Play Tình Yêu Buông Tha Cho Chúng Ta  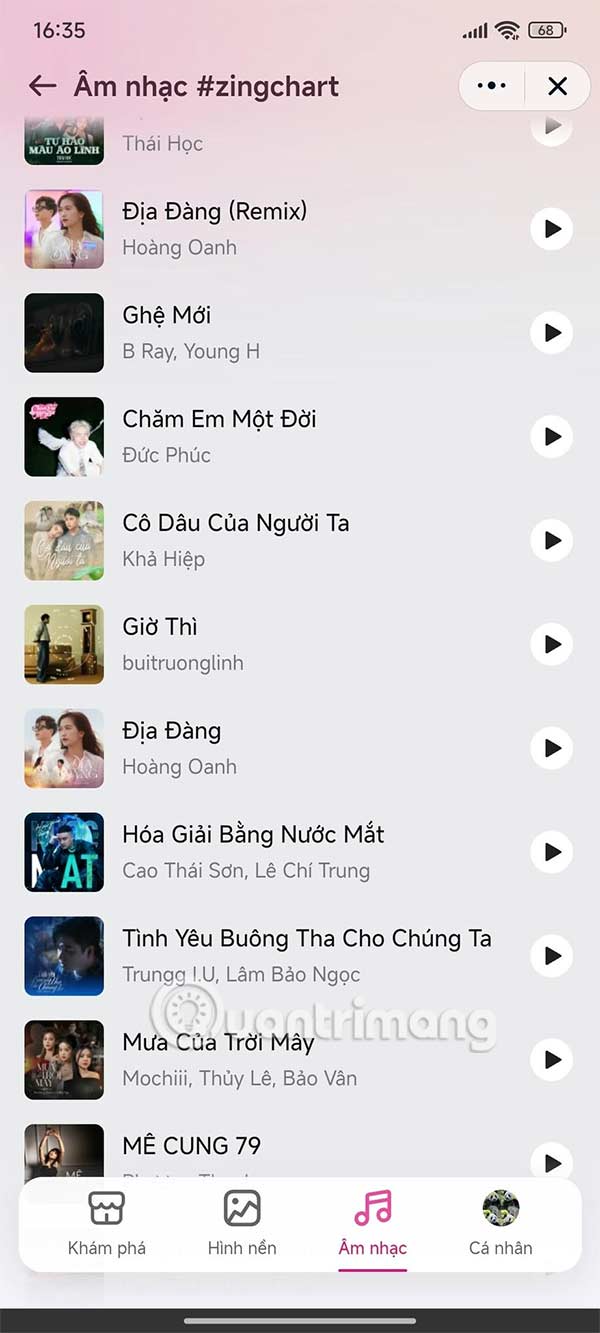552,956
